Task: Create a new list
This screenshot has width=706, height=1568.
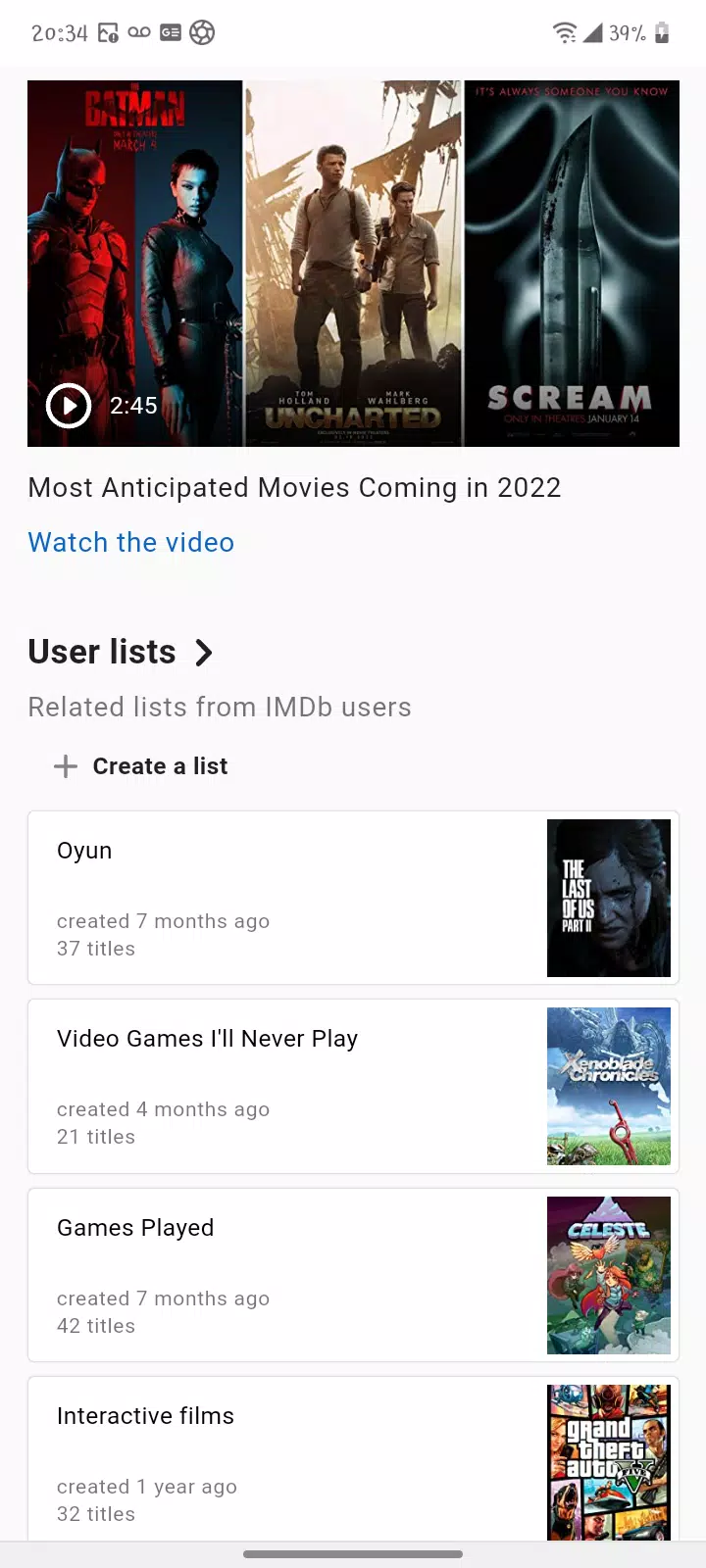Action: (141, 766)
